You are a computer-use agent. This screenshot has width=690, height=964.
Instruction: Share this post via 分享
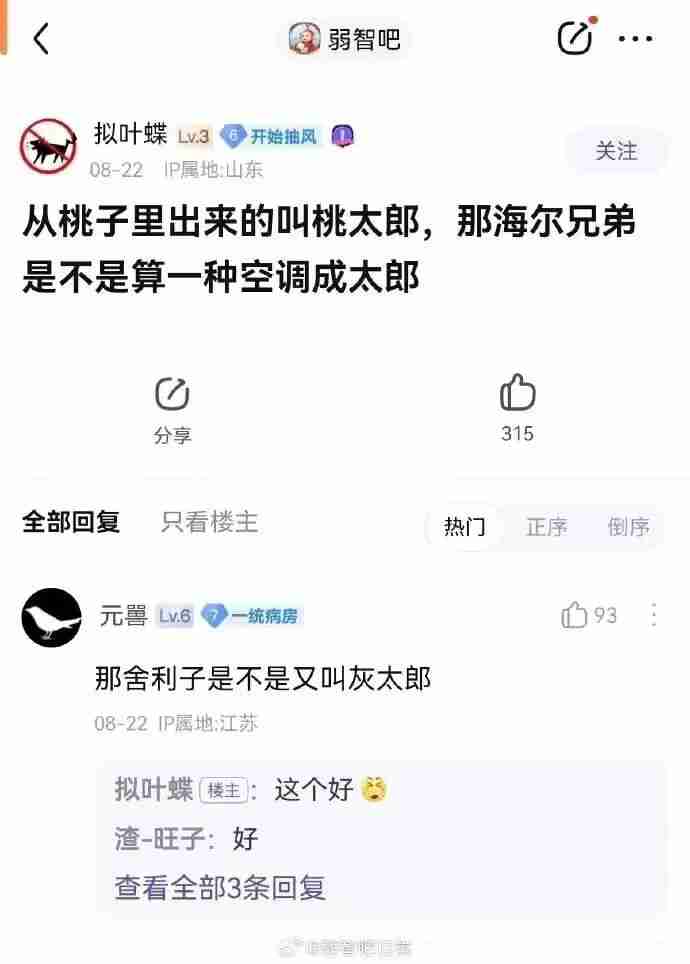(x=172, y=410)
